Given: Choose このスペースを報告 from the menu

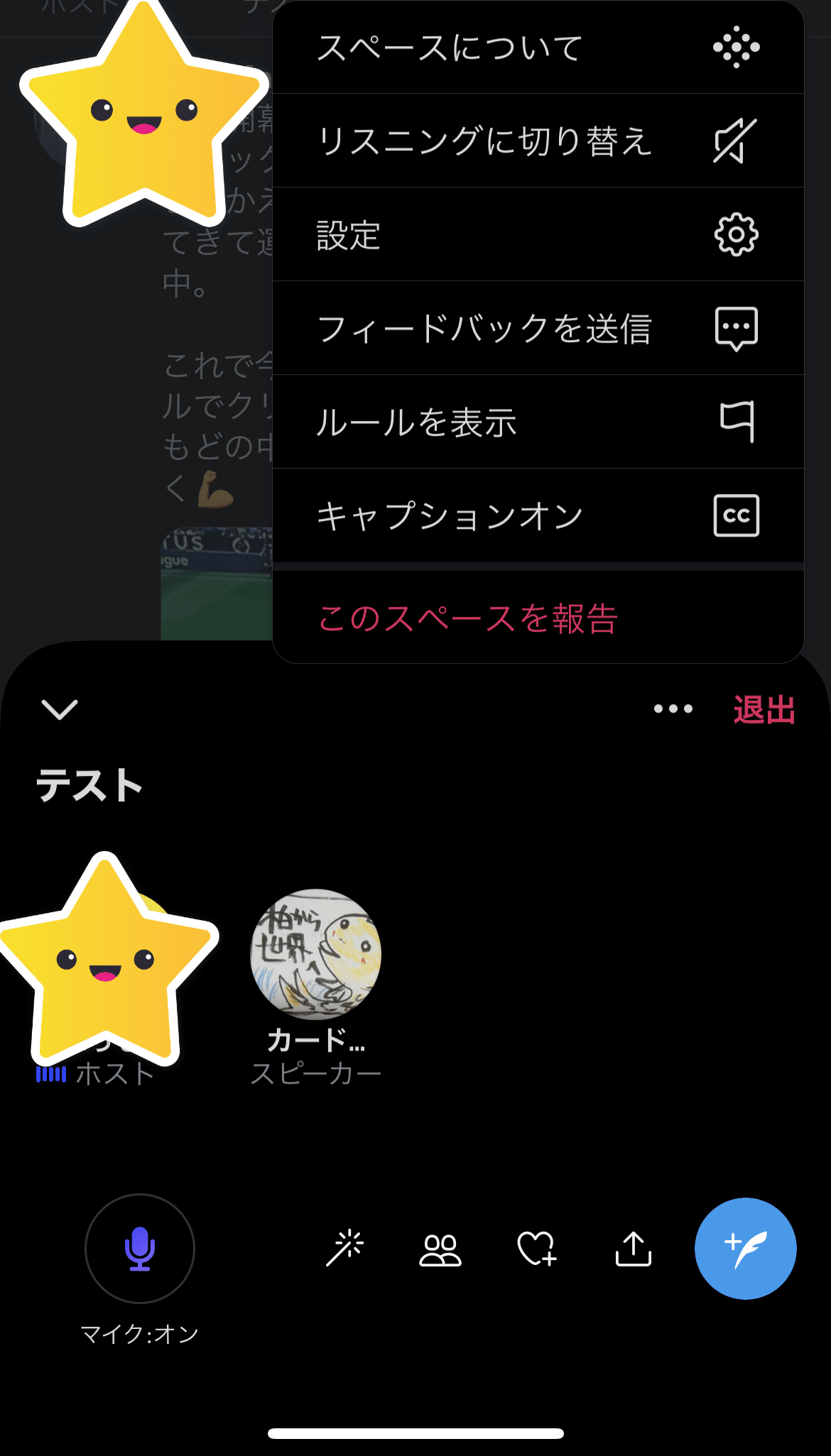Looking at the screenshot, I should pos(469,619).
